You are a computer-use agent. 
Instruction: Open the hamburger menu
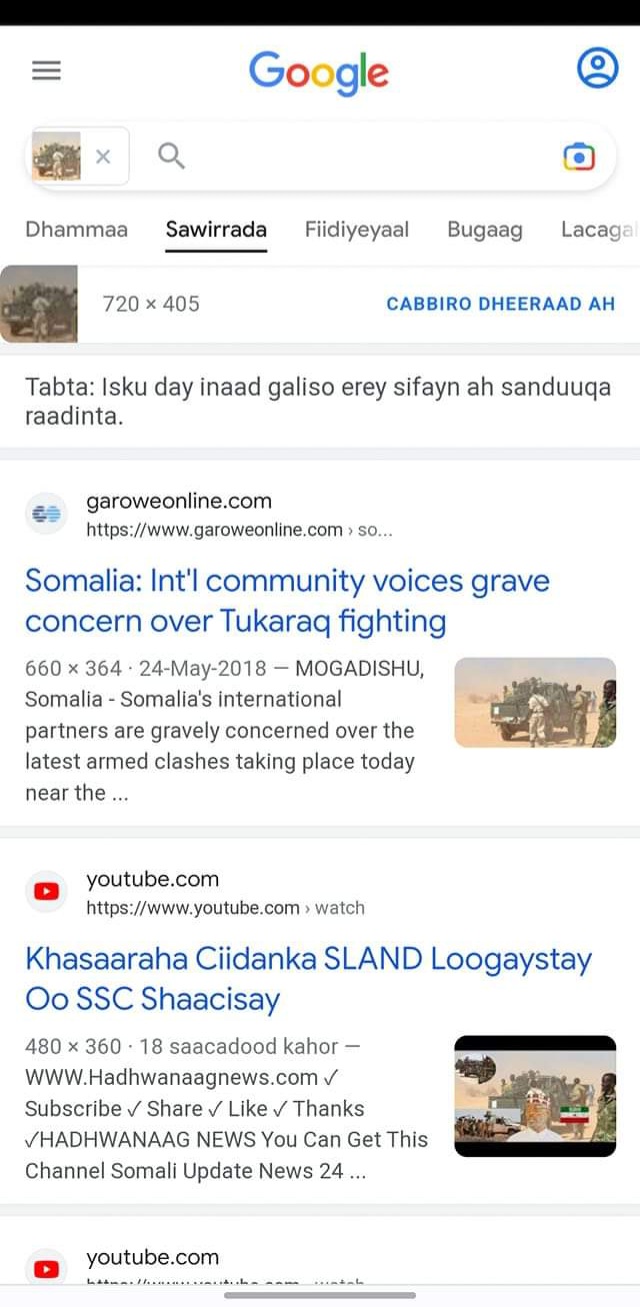[x=46, y=70]
